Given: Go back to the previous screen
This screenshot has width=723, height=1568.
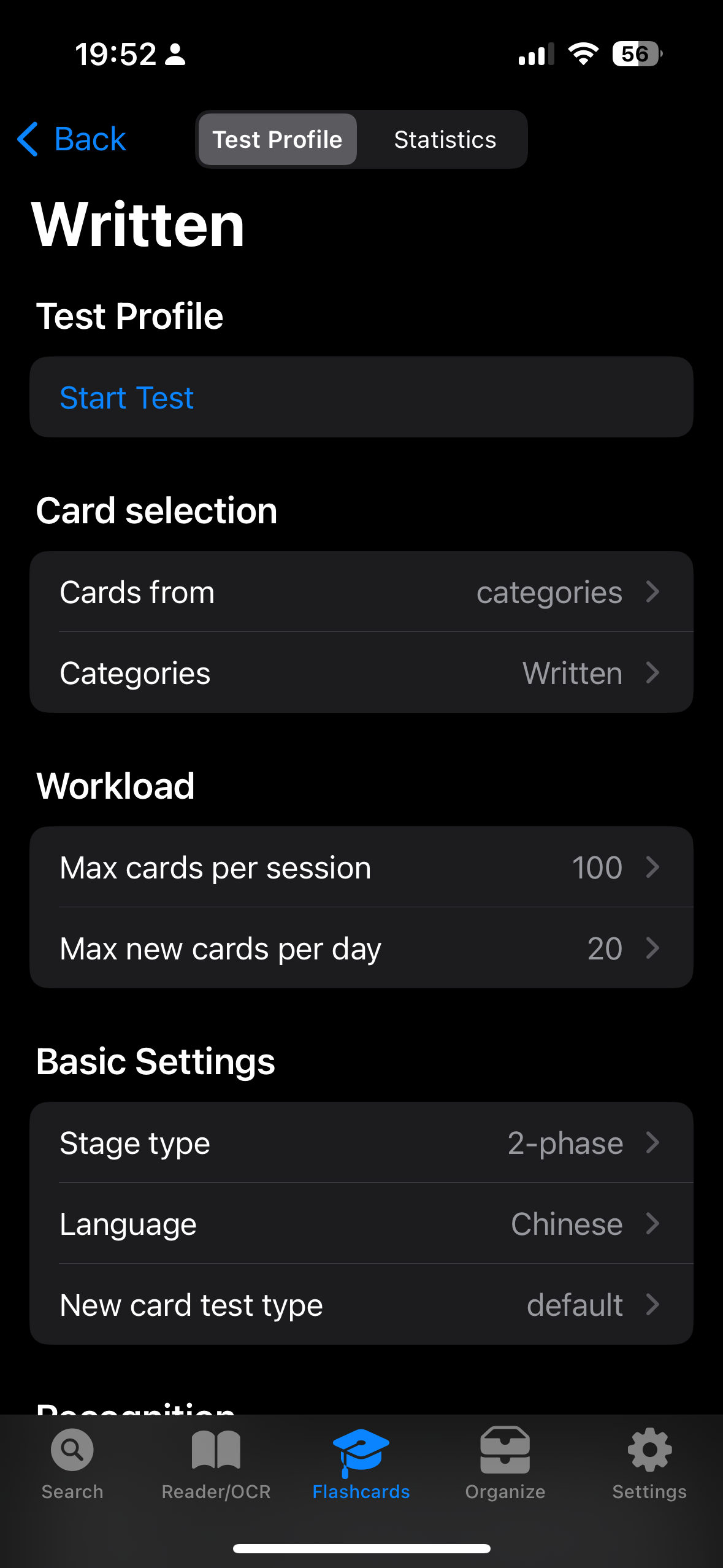Looking at the screenshot, I should pos(71,139).
